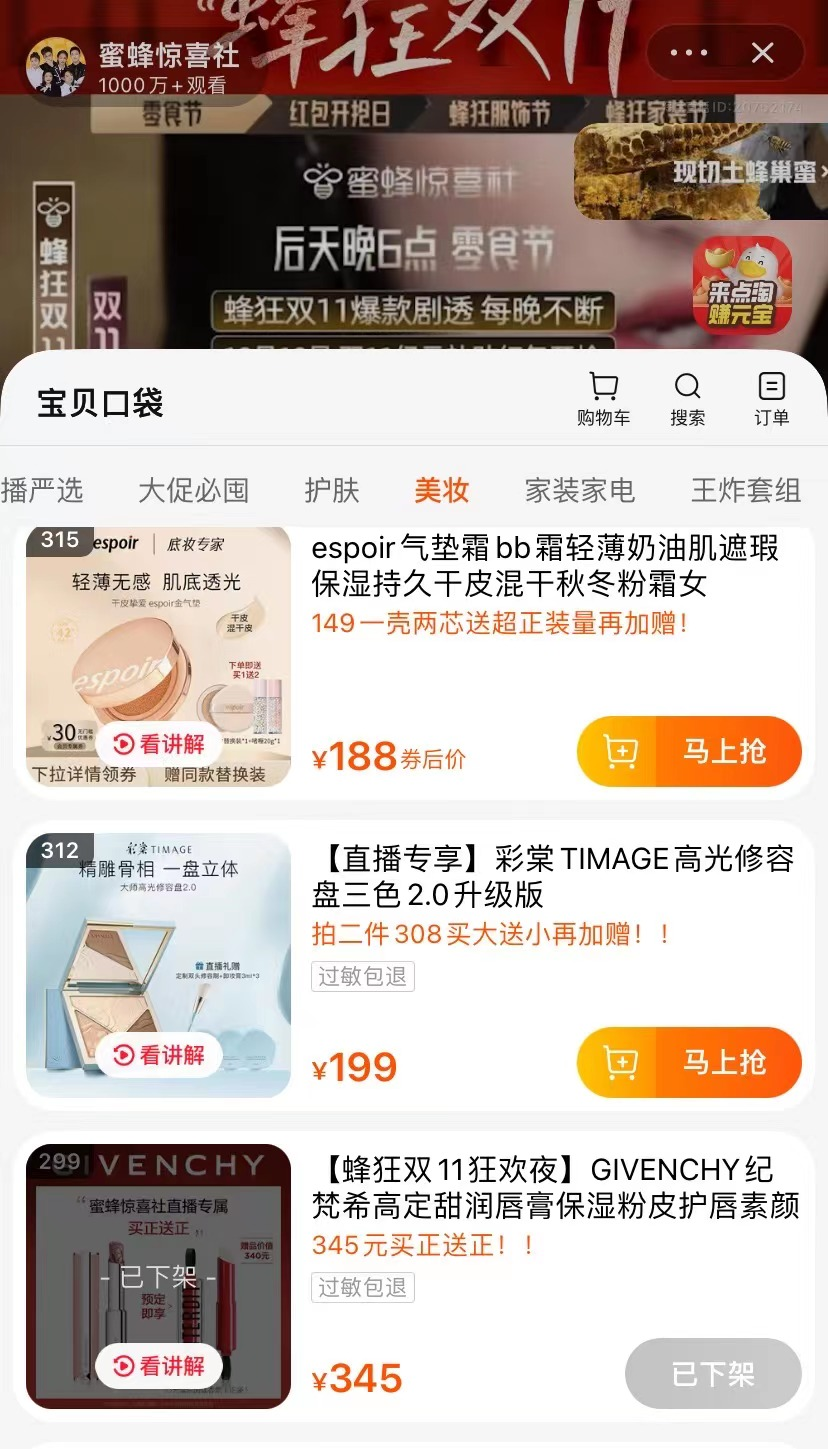Open the shopping cart (购物车)
Screen dimensions: 828x1449
pos(603,399)
